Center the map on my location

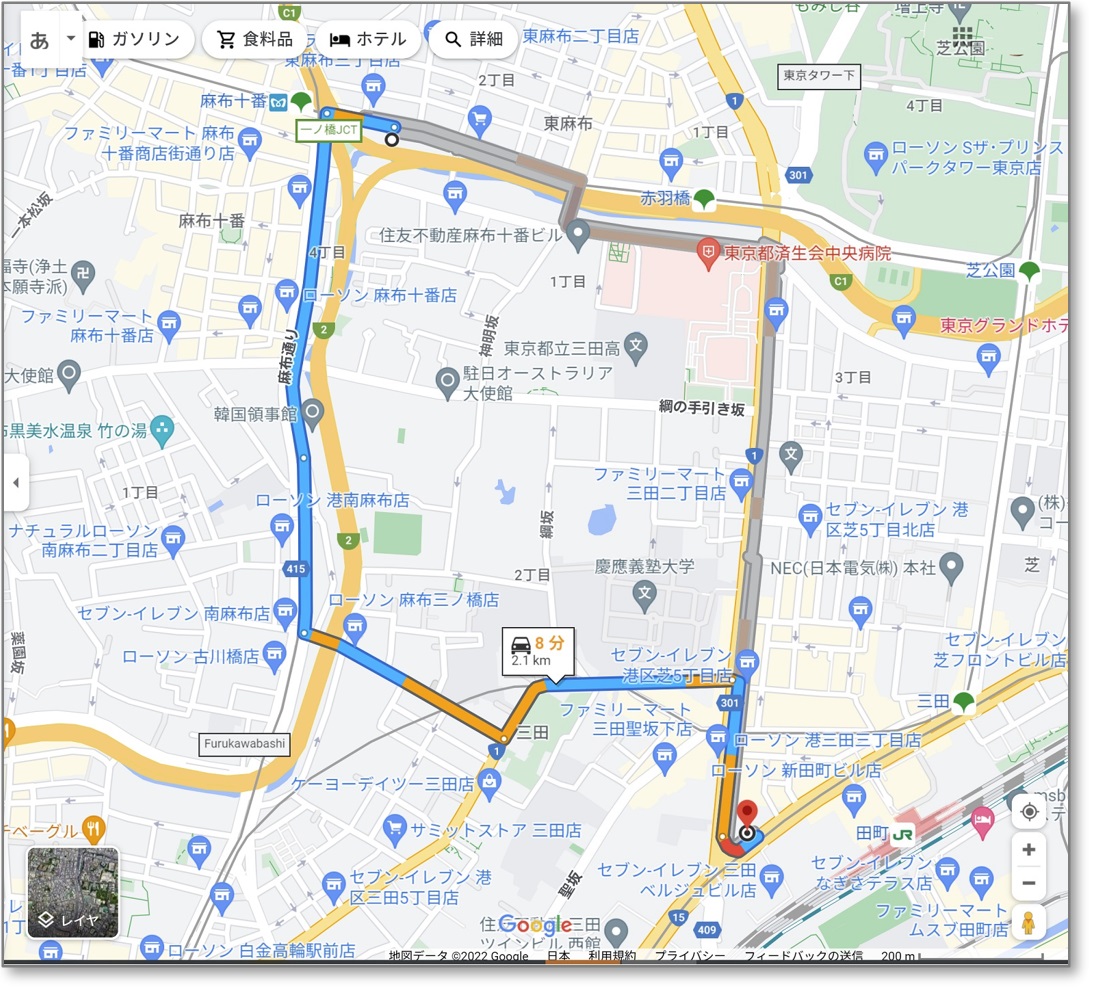click(1028, 812)
